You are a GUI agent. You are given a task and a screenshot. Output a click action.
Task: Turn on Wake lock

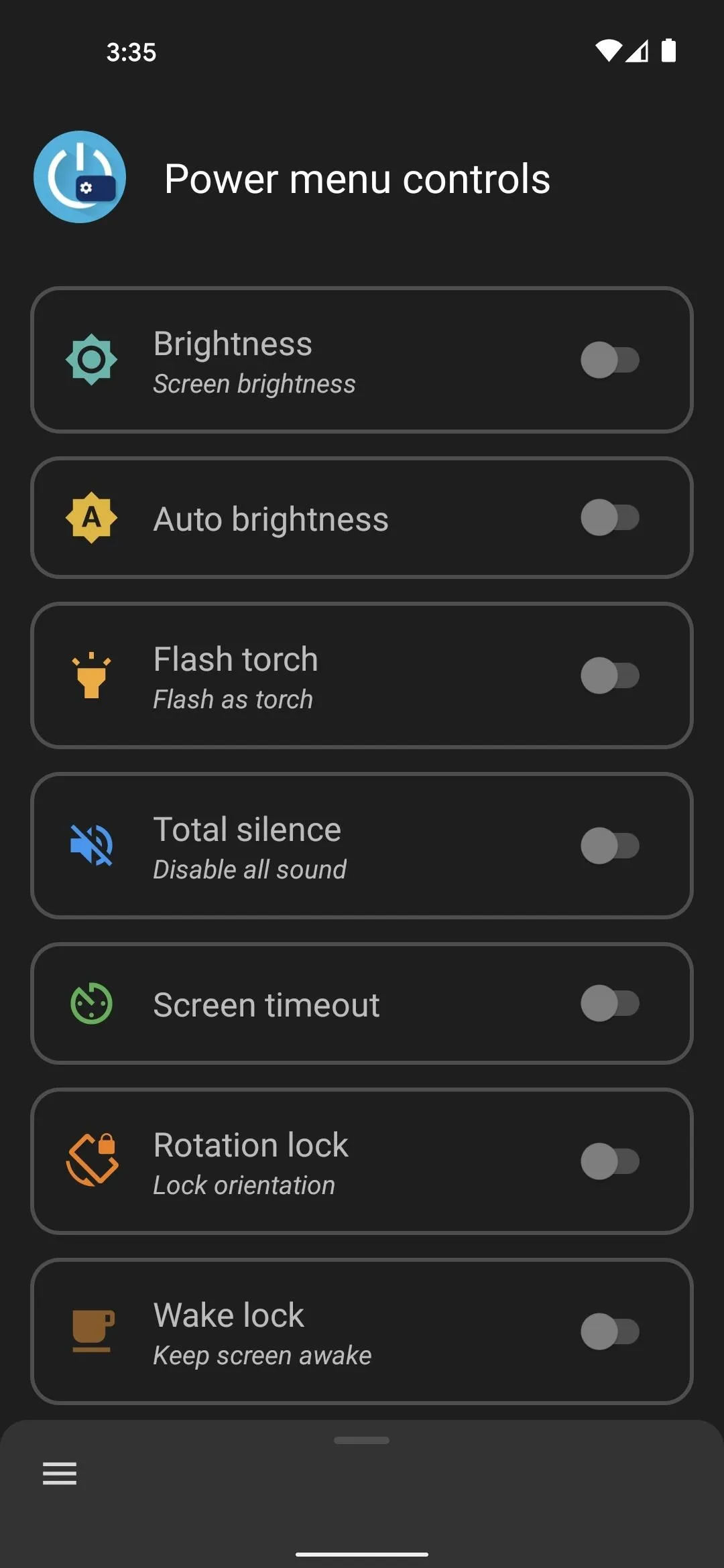(x=609, y=1331)
